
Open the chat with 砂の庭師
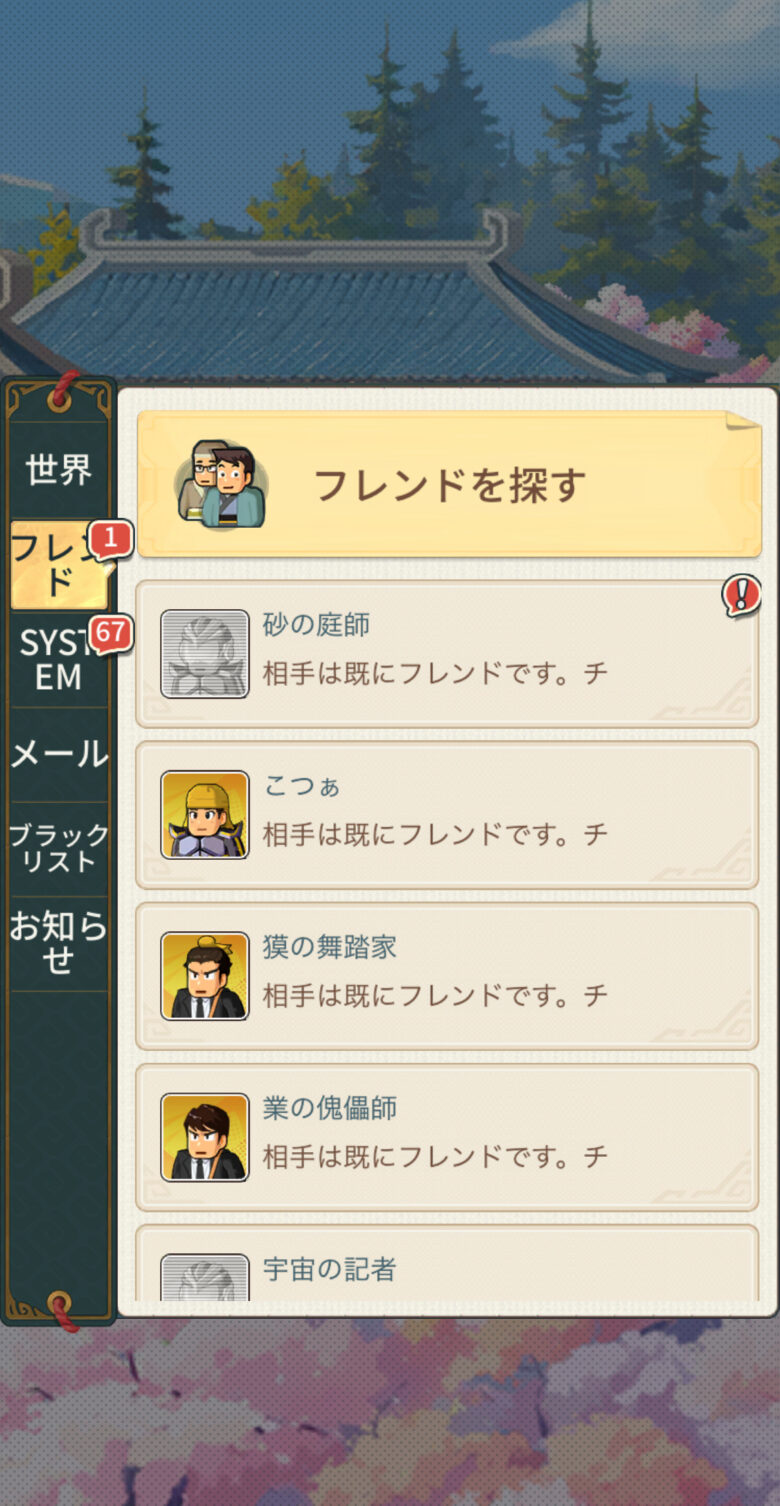click(447, 654)
